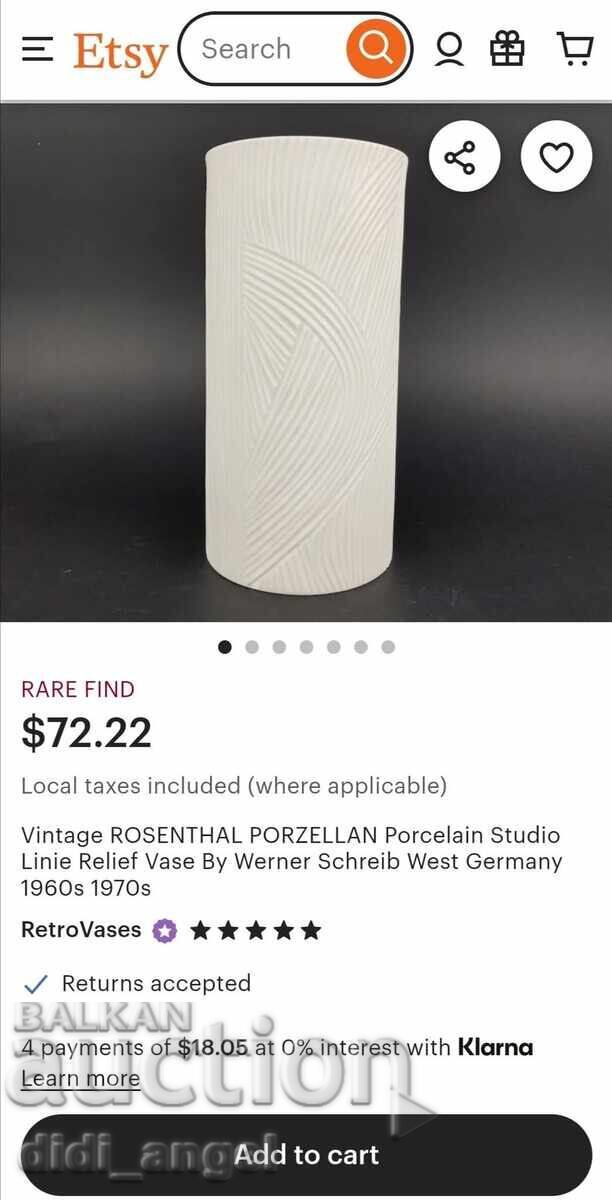View the shopping cart
The height and width of the screenshot is (1200, 612).
[x=574, y=48]
